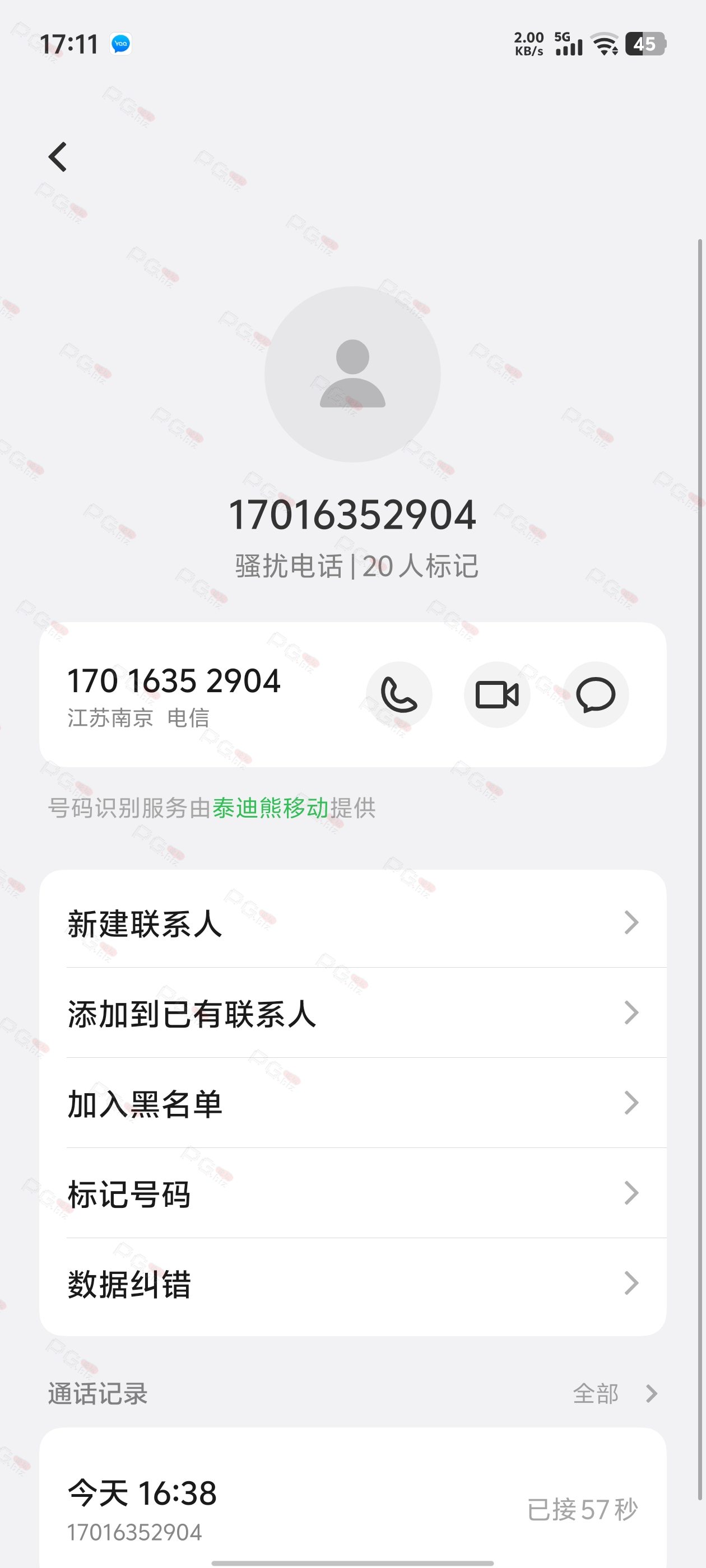The width and height of the screenshot is (706, 1568).
Task: Send a message to this number
Action: coord(595,694)
